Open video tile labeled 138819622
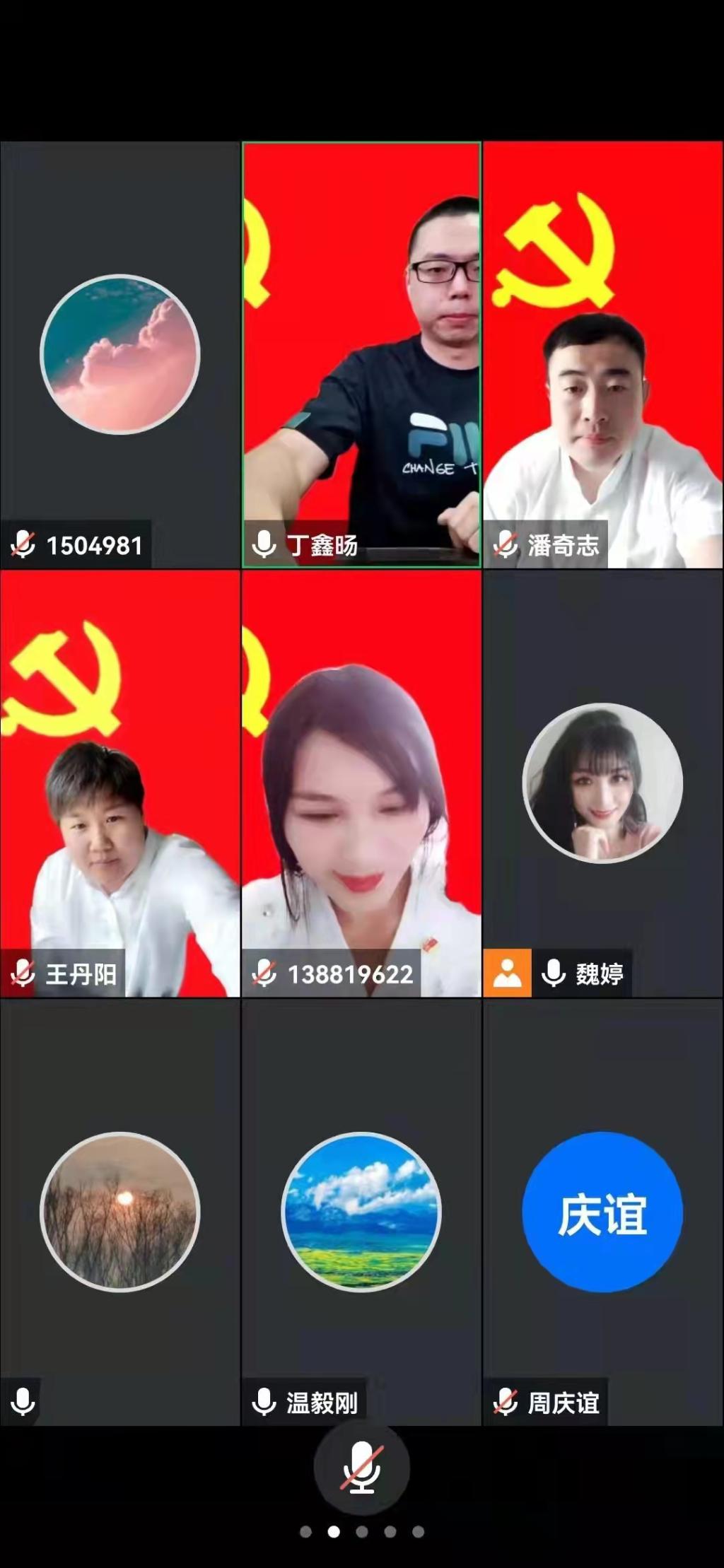Viewport: 724px width, 1568px height. pyautogui.click(x=361, y=783)
